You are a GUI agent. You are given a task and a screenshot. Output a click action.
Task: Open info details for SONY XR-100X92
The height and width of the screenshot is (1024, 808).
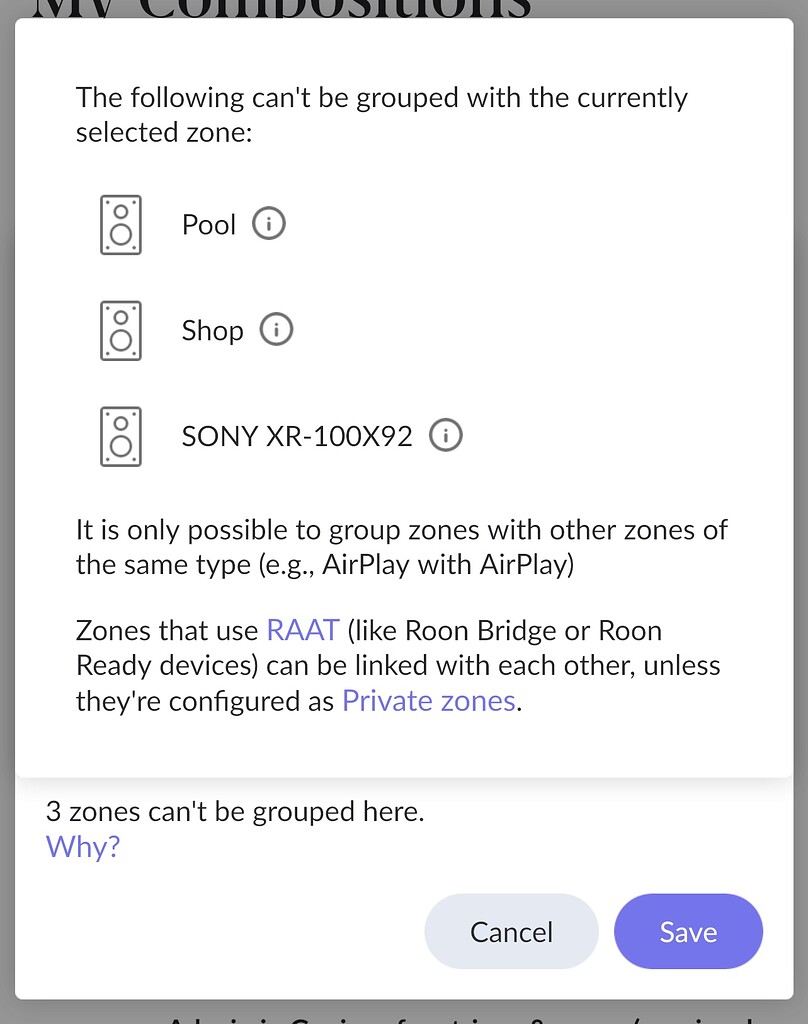(x=445, y=435)
